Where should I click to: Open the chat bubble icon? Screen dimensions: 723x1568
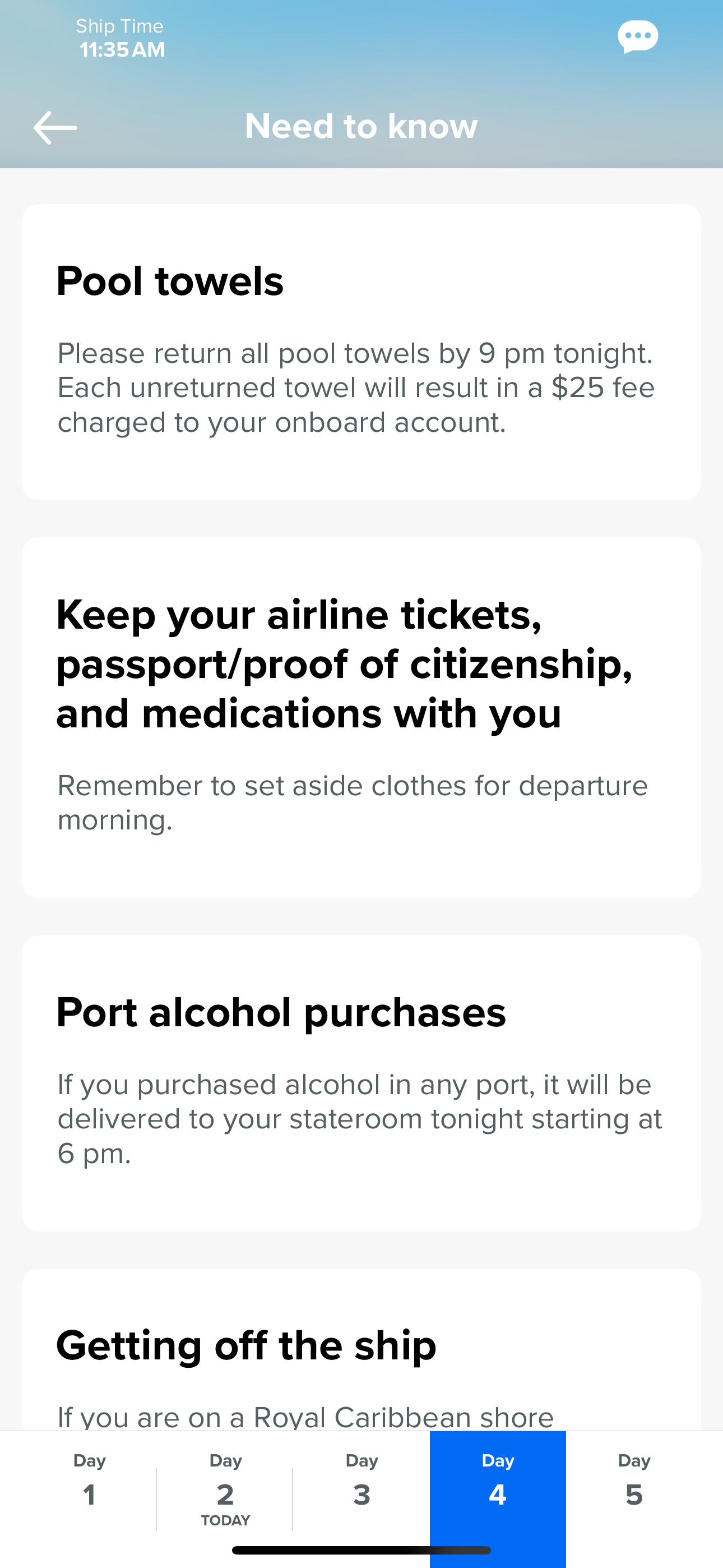(637, 37)
